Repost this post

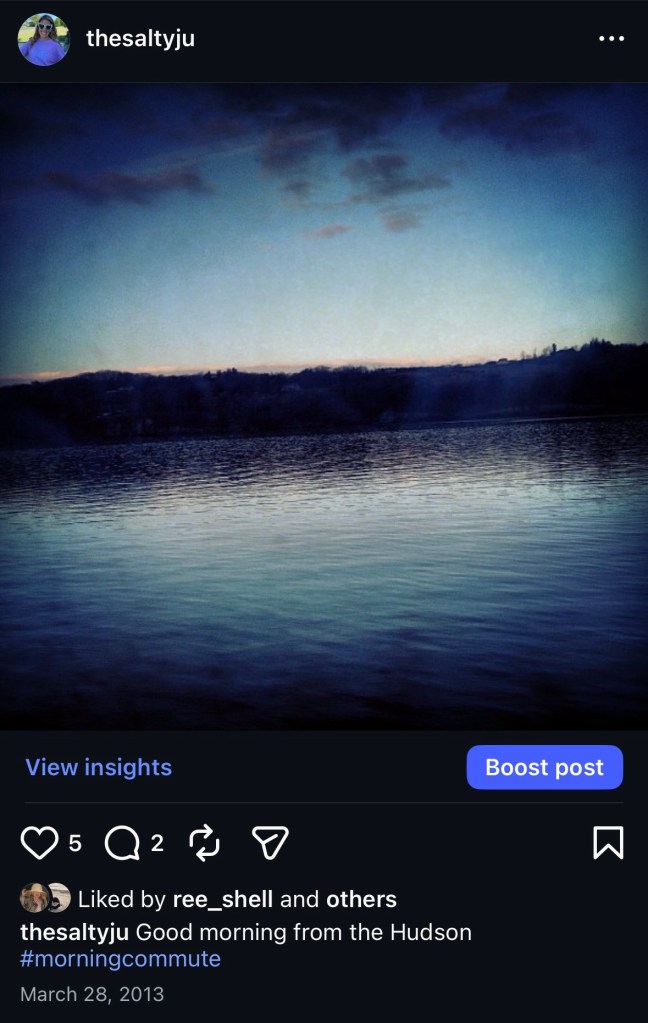coord(204,843)
